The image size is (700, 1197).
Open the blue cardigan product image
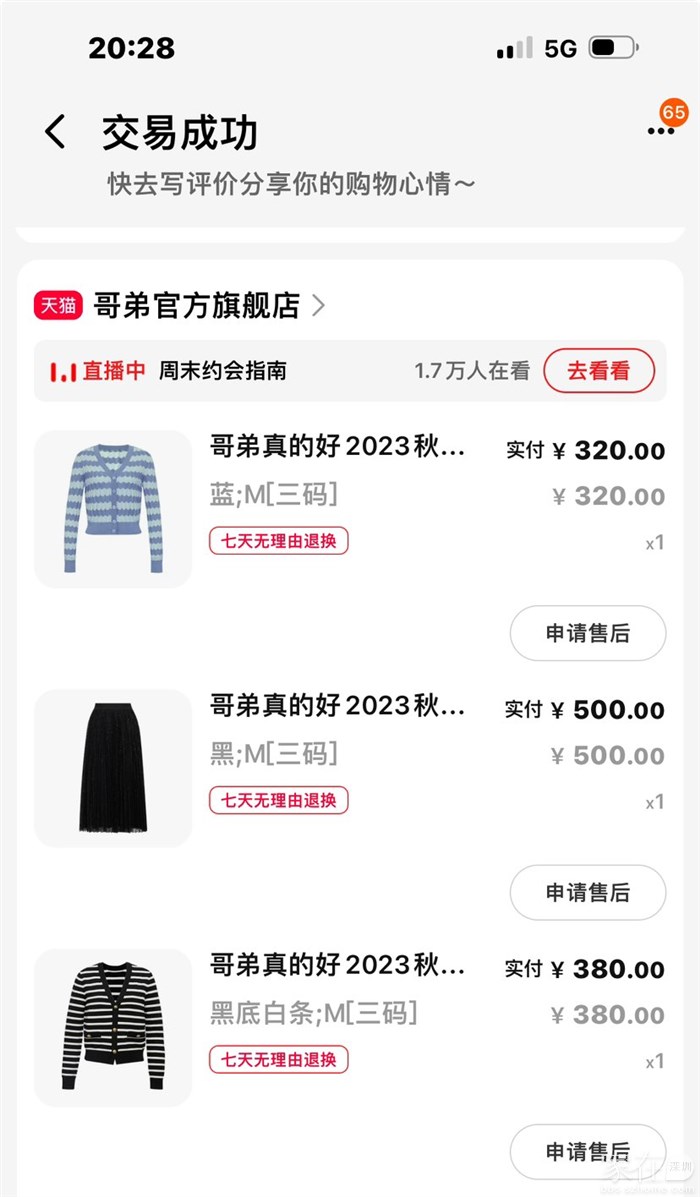point(113,509)
